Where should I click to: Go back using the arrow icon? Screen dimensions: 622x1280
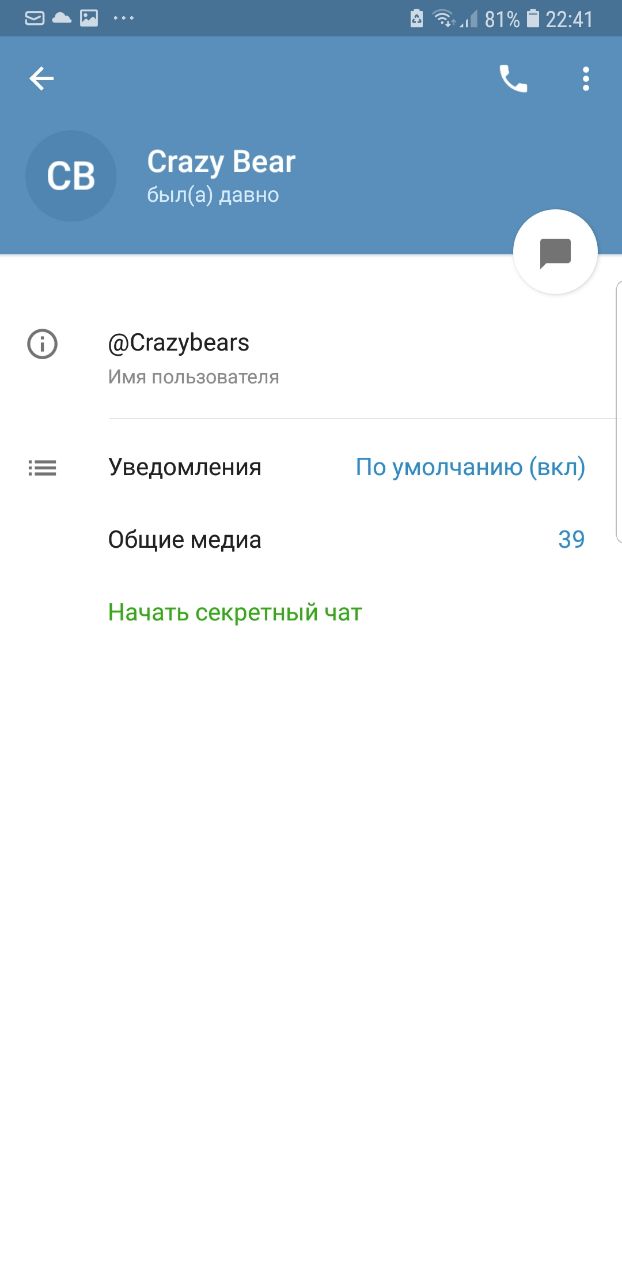(x=41, y=79)
